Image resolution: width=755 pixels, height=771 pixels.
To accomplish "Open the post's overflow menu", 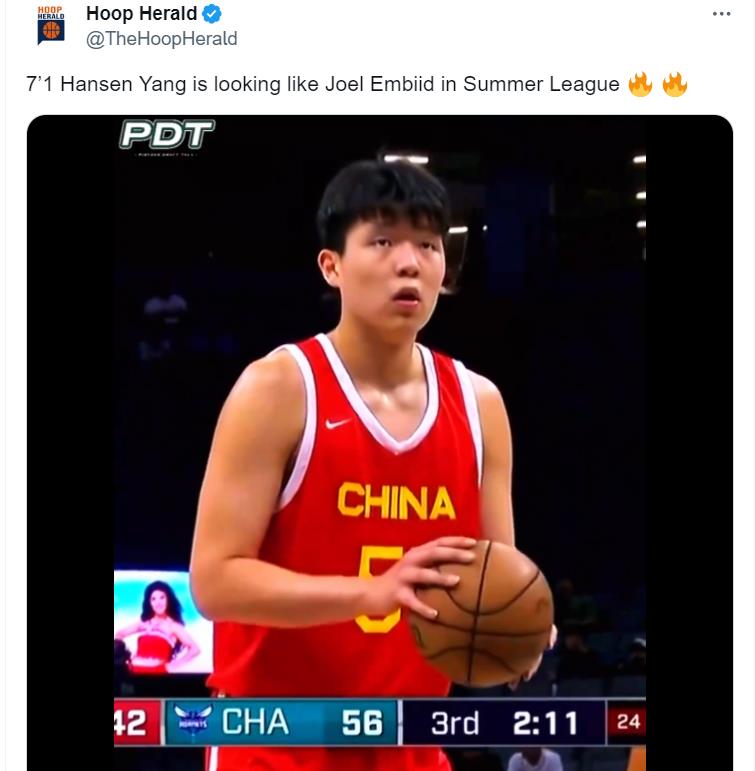I will [x=721, y=14].
